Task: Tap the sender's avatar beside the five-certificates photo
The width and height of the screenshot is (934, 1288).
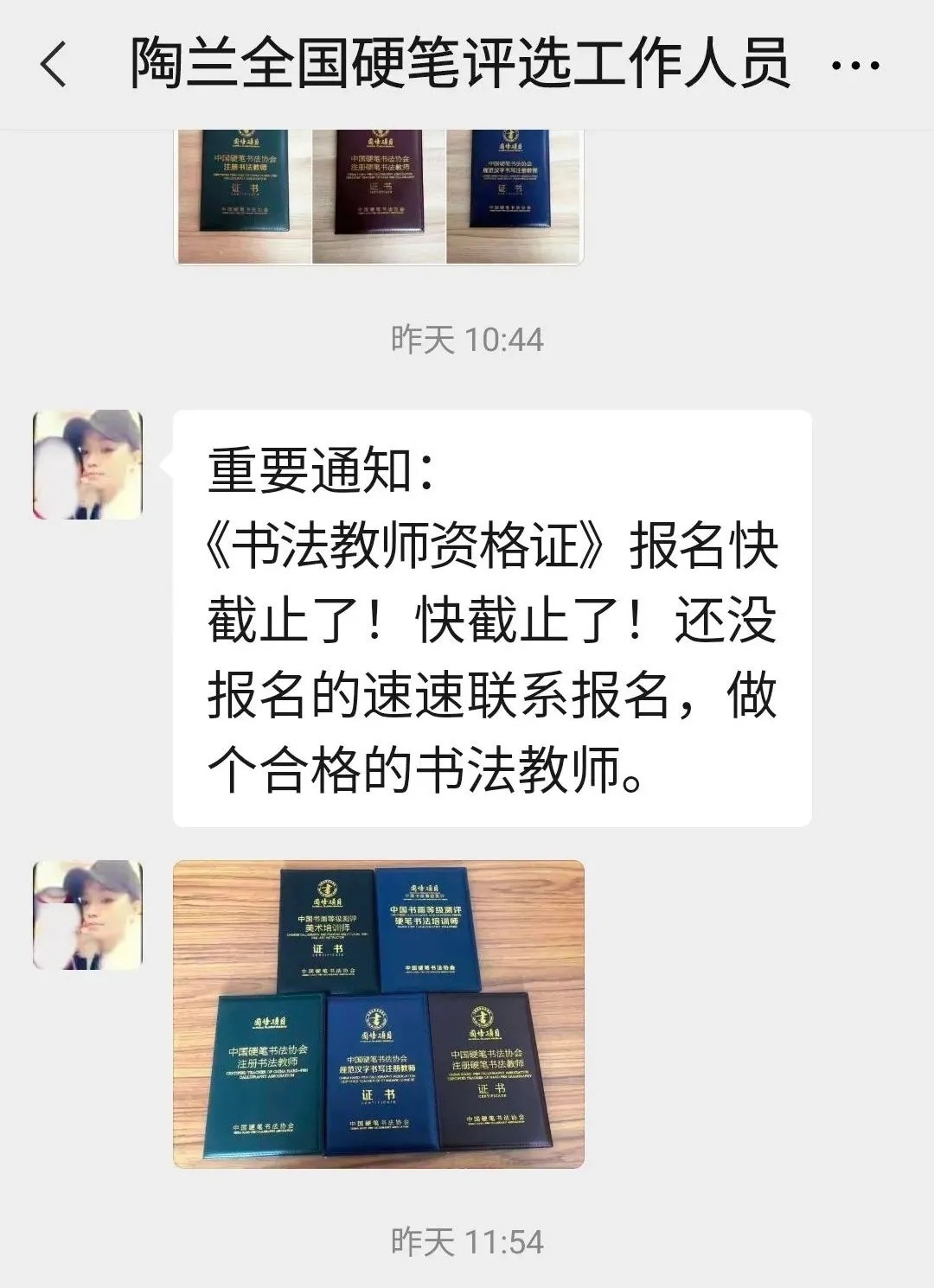Action: click(87, 915)
